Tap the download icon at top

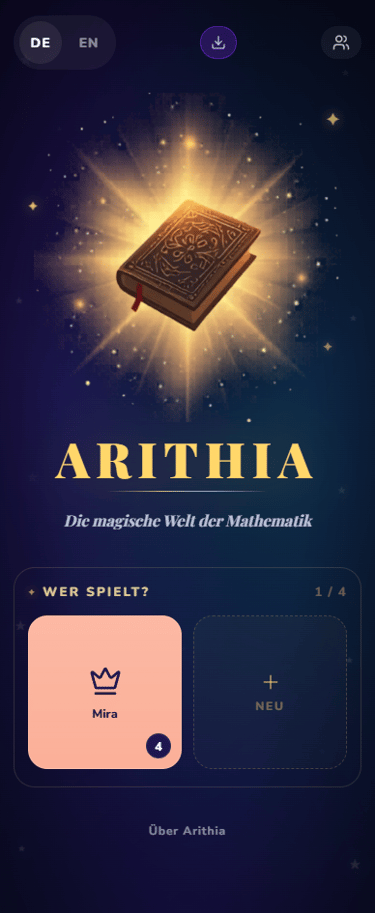218,43
